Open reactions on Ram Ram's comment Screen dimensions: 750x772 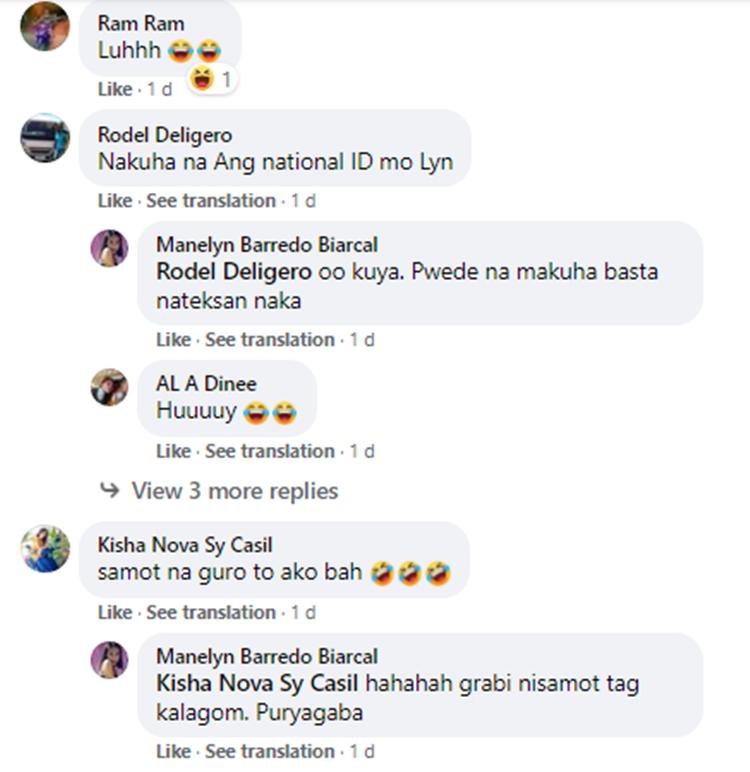[212, 80]
